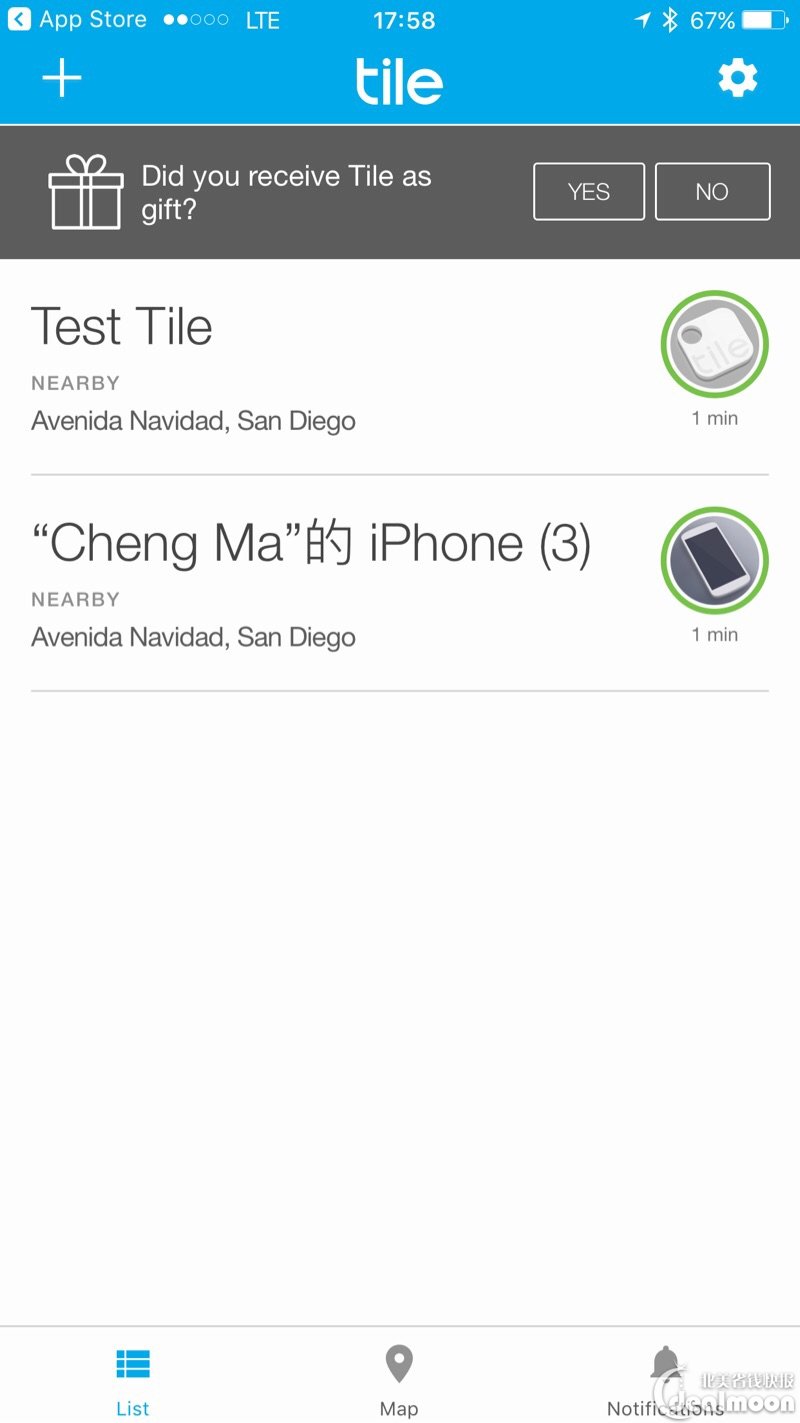The width and height of the screenshot is (800, 1423).
Task: Open the settings gear
Action: (x=738, y=78)
